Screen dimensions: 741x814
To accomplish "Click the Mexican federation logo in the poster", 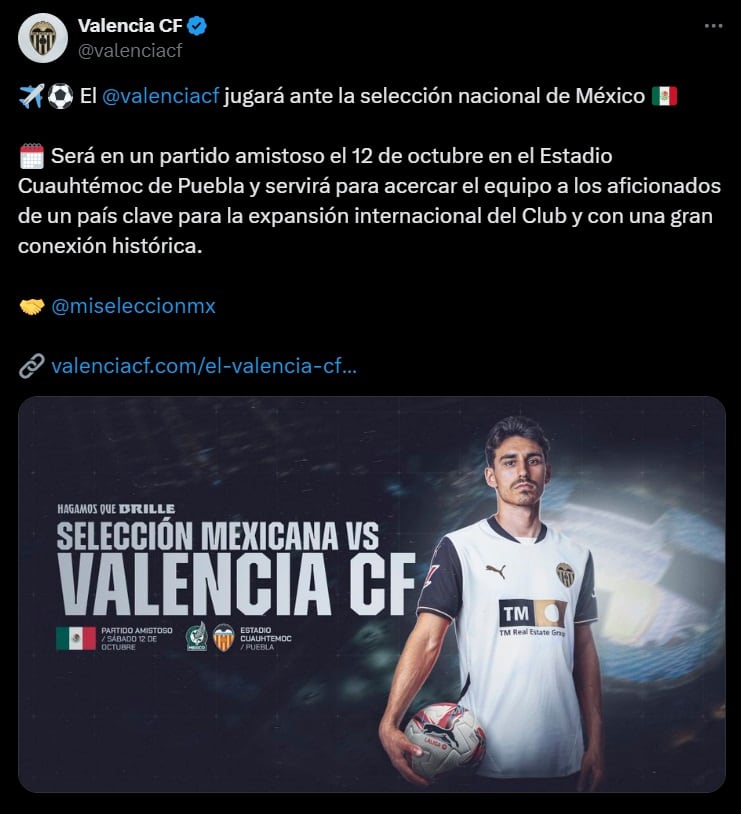I will pyautogui.click(x=196, y=637).
